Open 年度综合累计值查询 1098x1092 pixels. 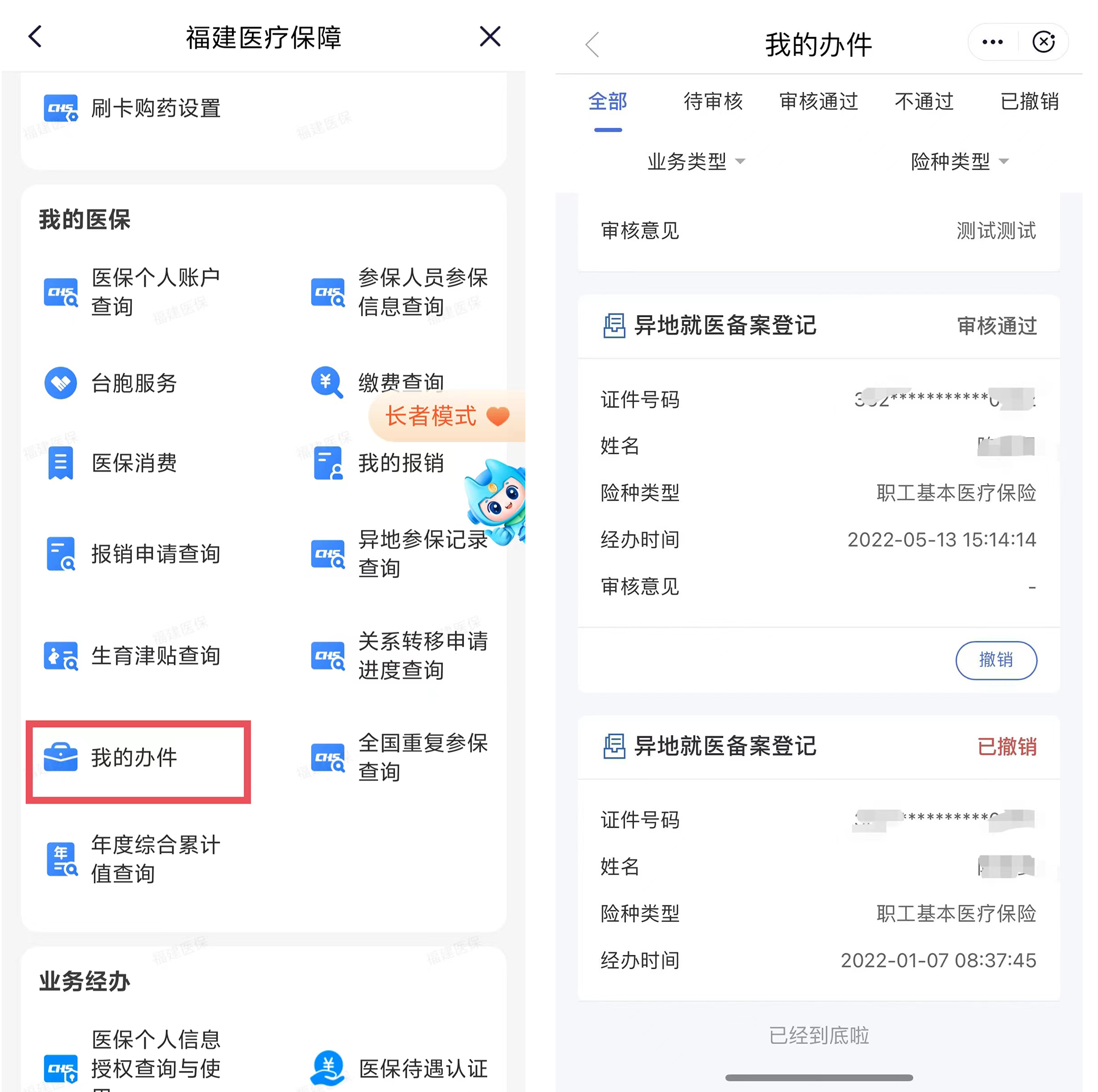pos(155,859)
